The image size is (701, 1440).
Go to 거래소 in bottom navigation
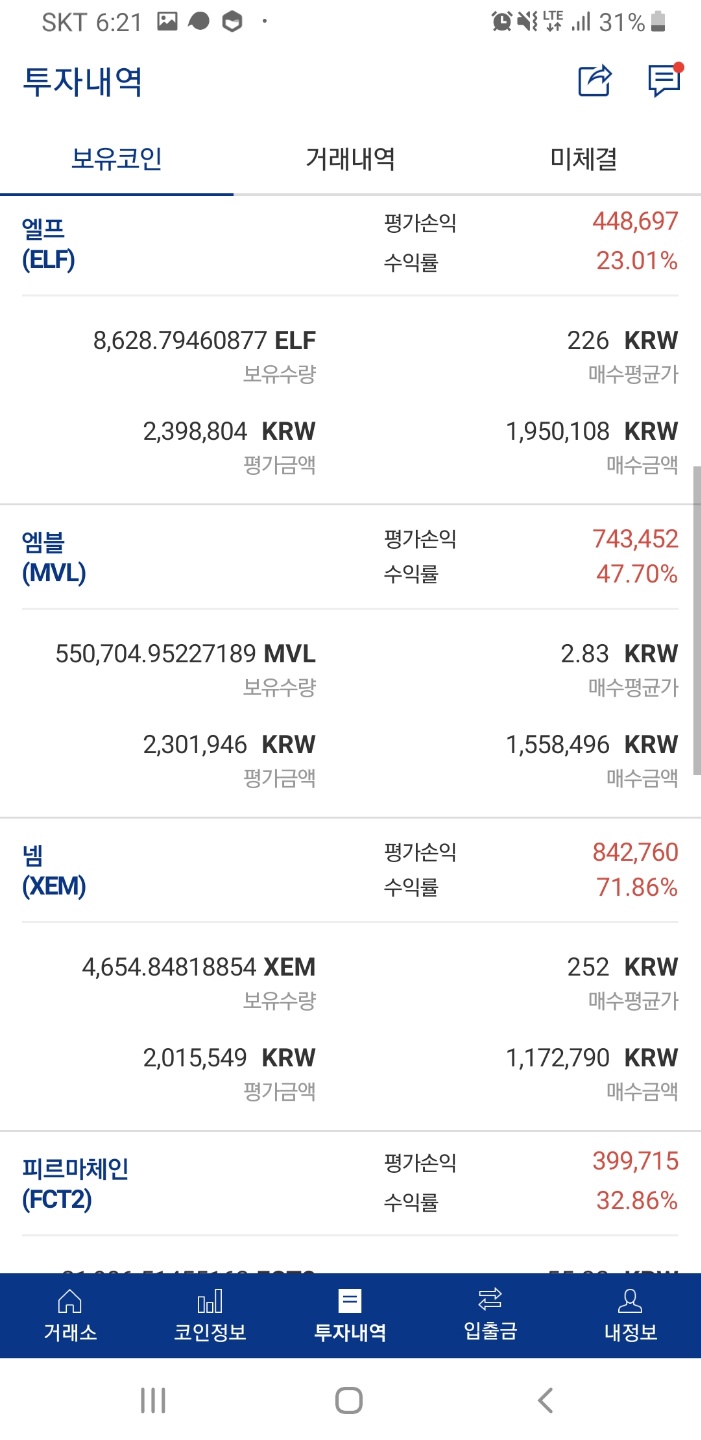(x=70, y=1315)
